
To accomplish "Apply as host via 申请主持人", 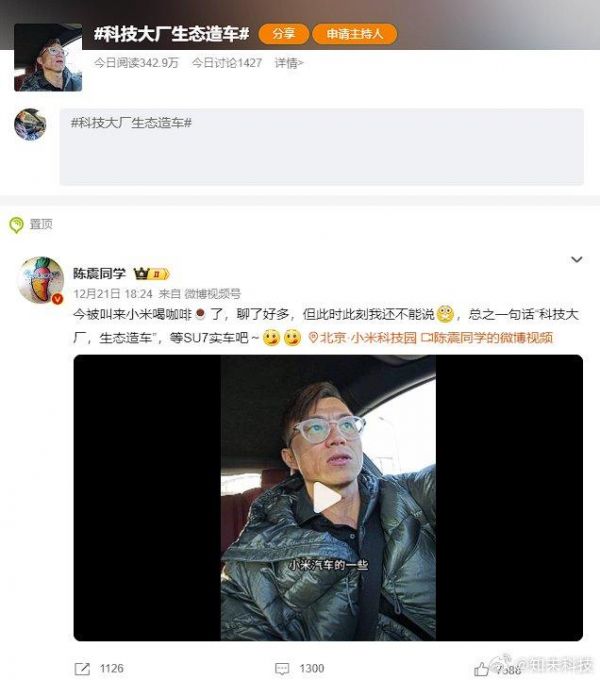I will [x=354, y=33].
